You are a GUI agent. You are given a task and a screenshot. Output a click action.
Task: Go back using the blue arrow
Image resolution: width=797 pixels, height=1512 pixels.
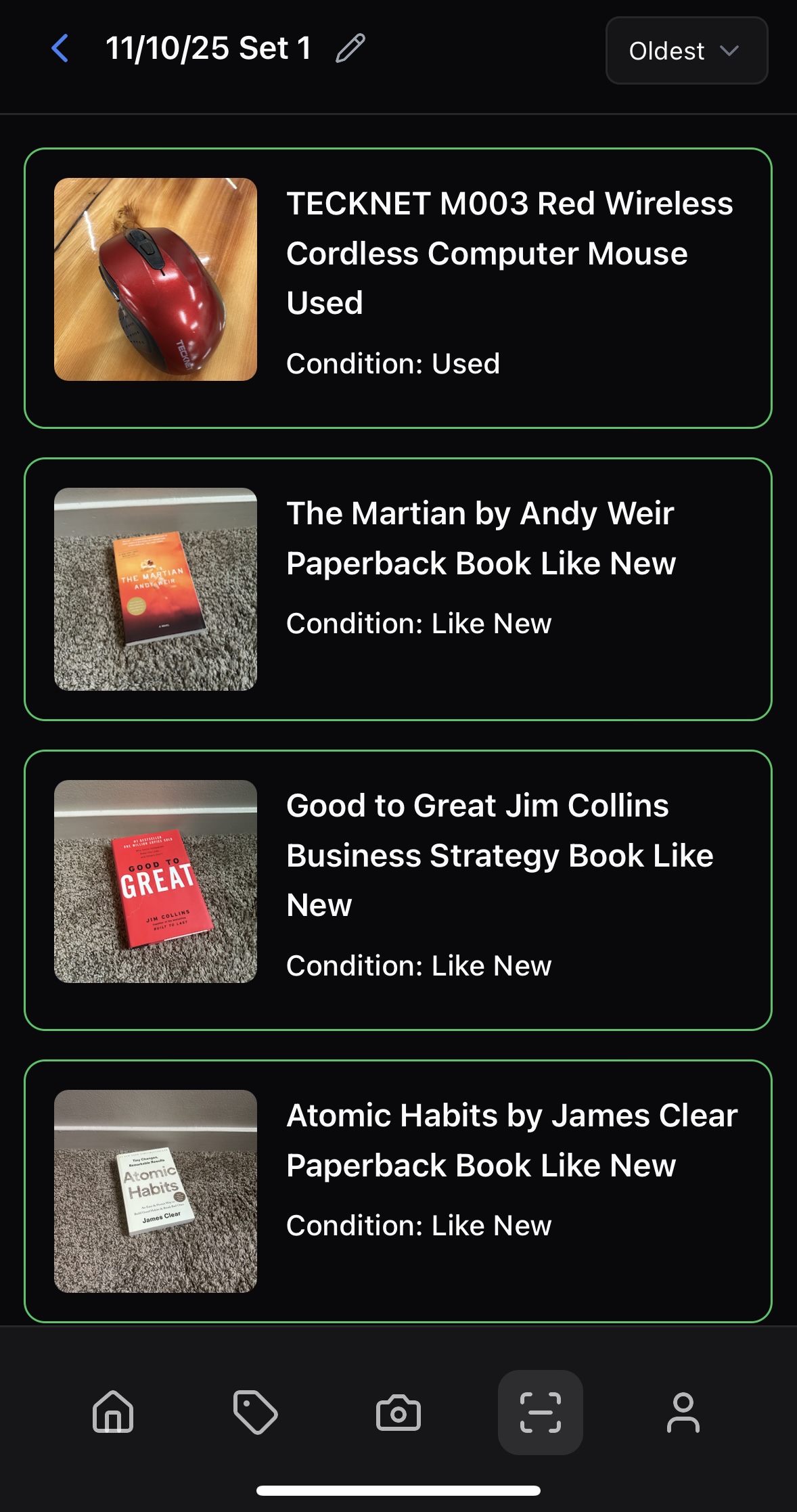60,49
